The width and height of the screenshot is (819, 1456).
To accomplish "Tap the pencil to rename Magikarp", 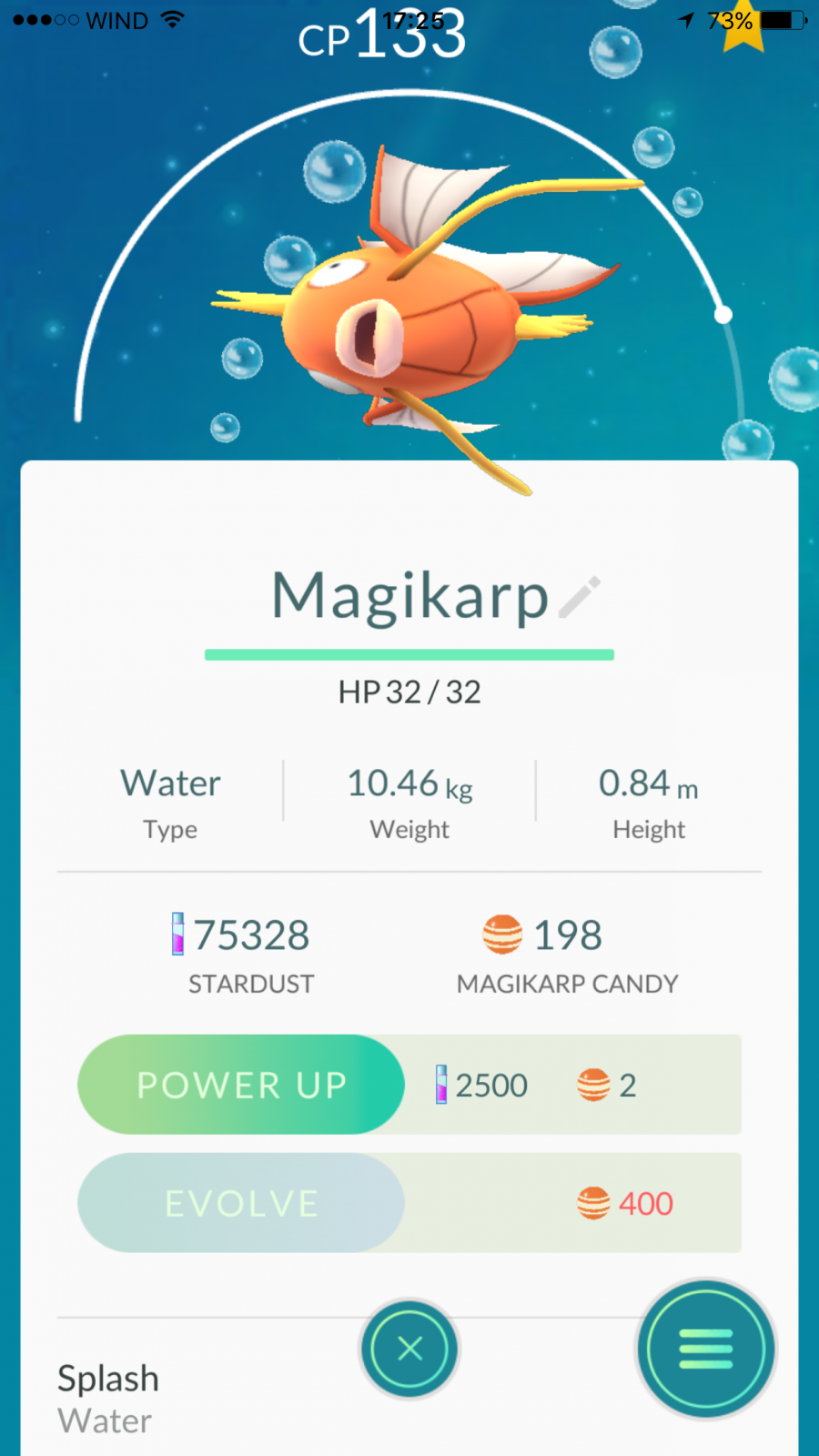I will [x=580, y=597].
